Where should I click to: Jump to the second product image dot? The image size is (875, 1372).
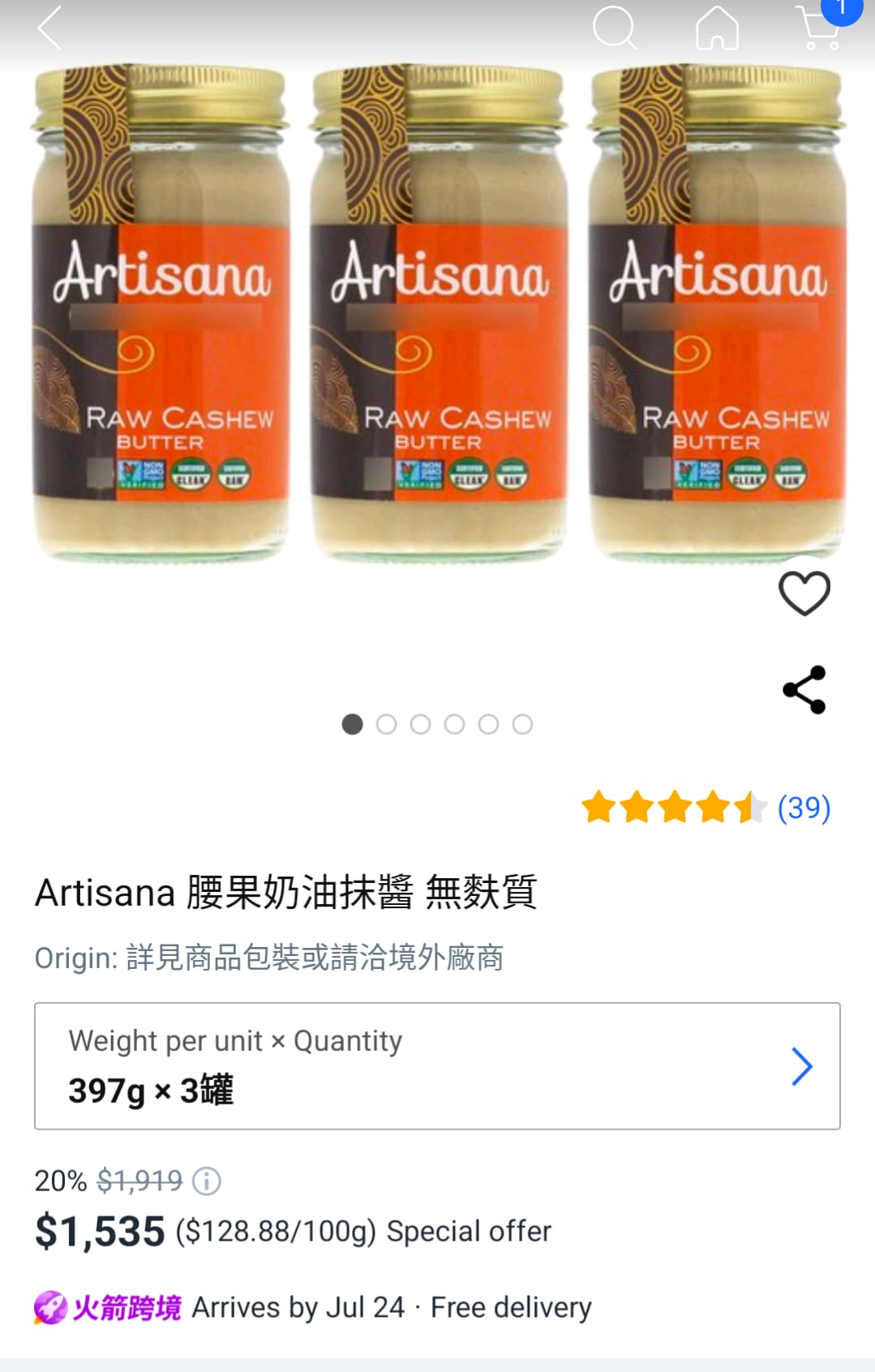pos(387,724)
